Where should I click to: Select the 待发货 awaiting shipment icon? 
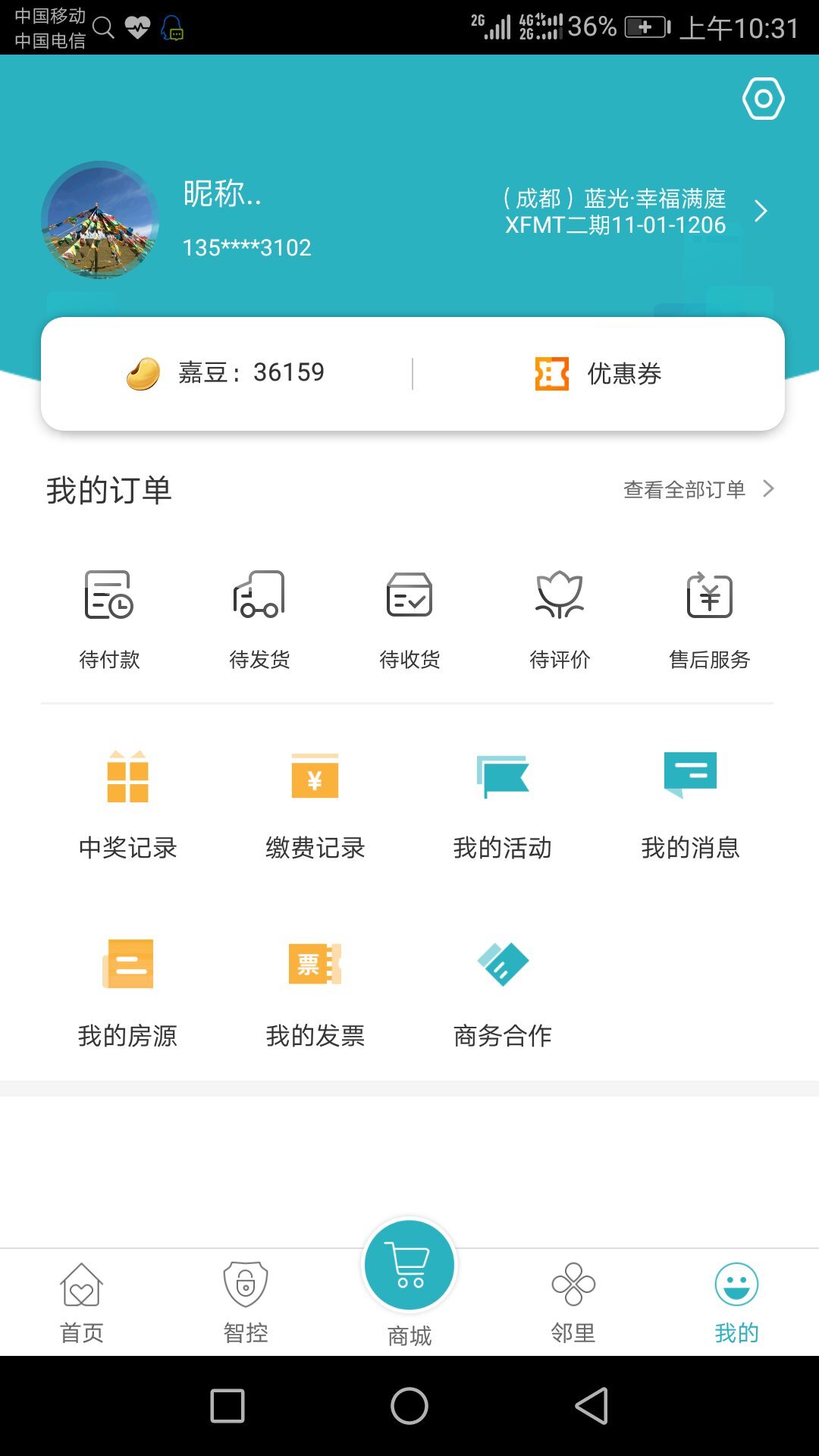click(258, 618)
